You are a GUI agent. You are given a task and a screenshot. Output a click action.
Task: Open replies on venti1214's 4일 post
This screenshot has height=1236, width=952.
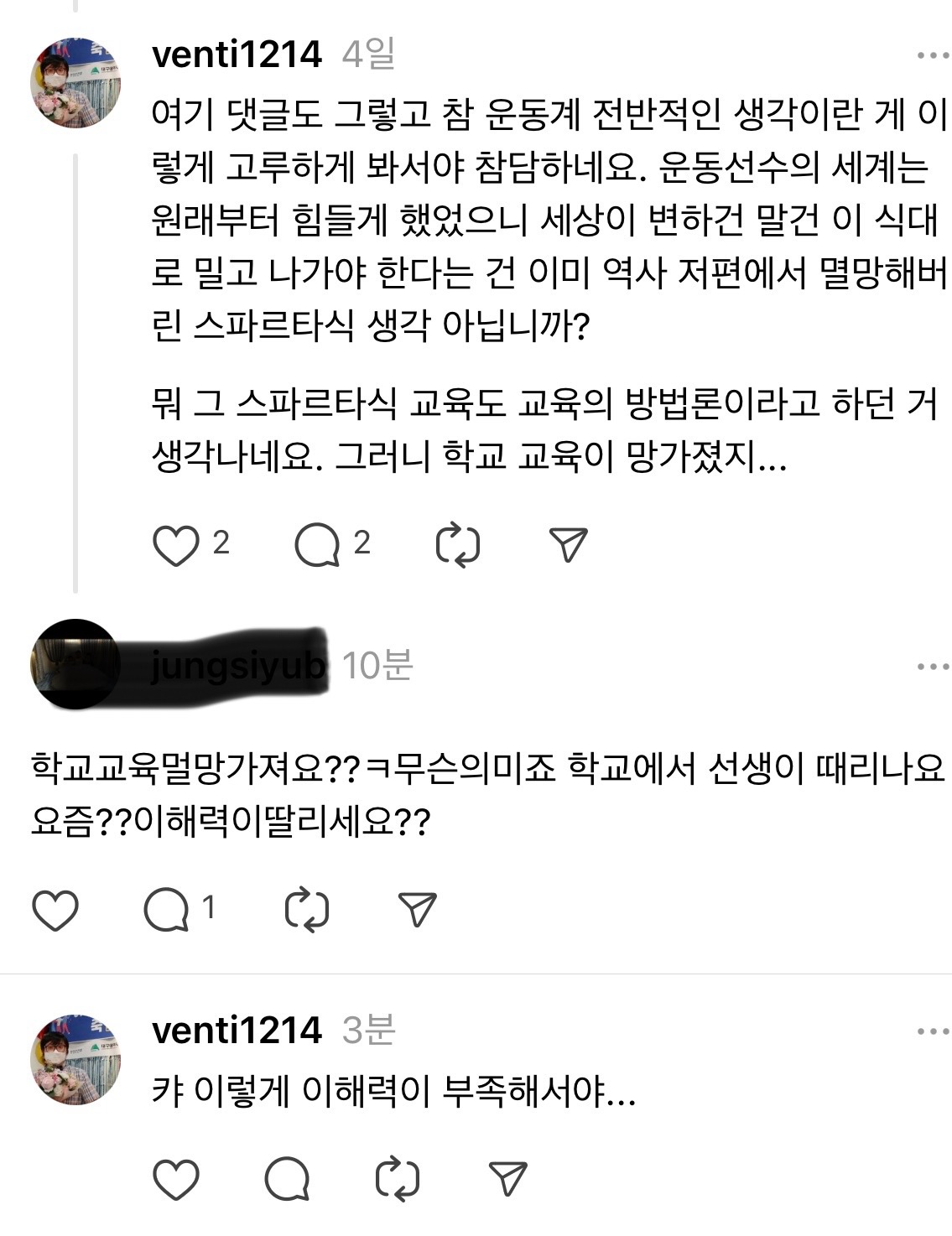tap(317, 545)
